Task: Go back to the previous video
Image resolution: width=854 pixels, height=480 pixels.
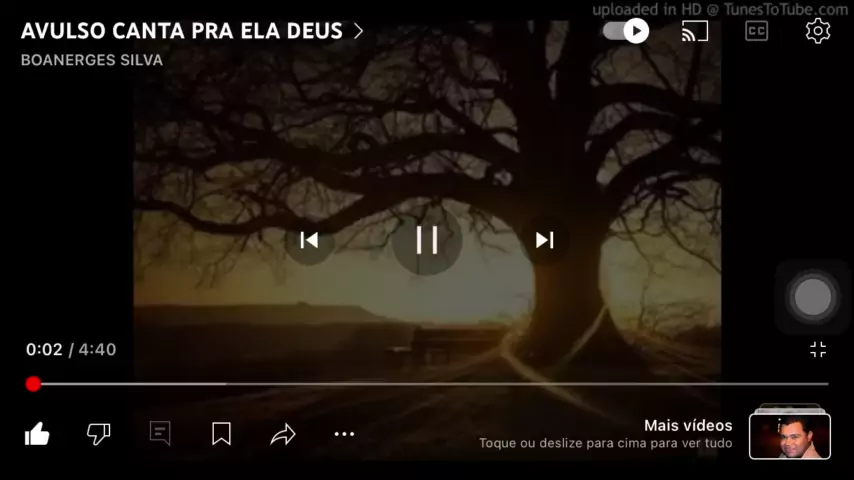Action: click(309, 240)
